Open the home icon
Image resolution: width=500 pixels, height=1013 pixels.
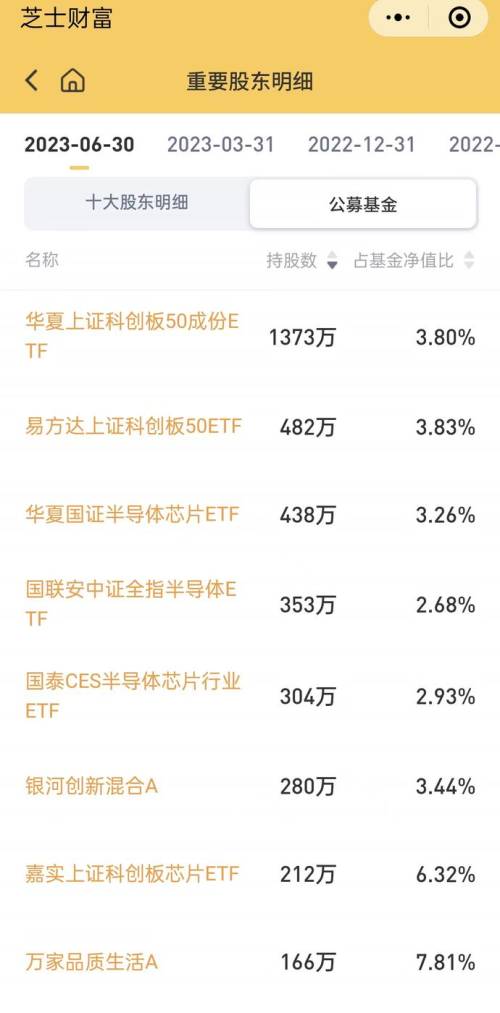click(x=72, y=81)
